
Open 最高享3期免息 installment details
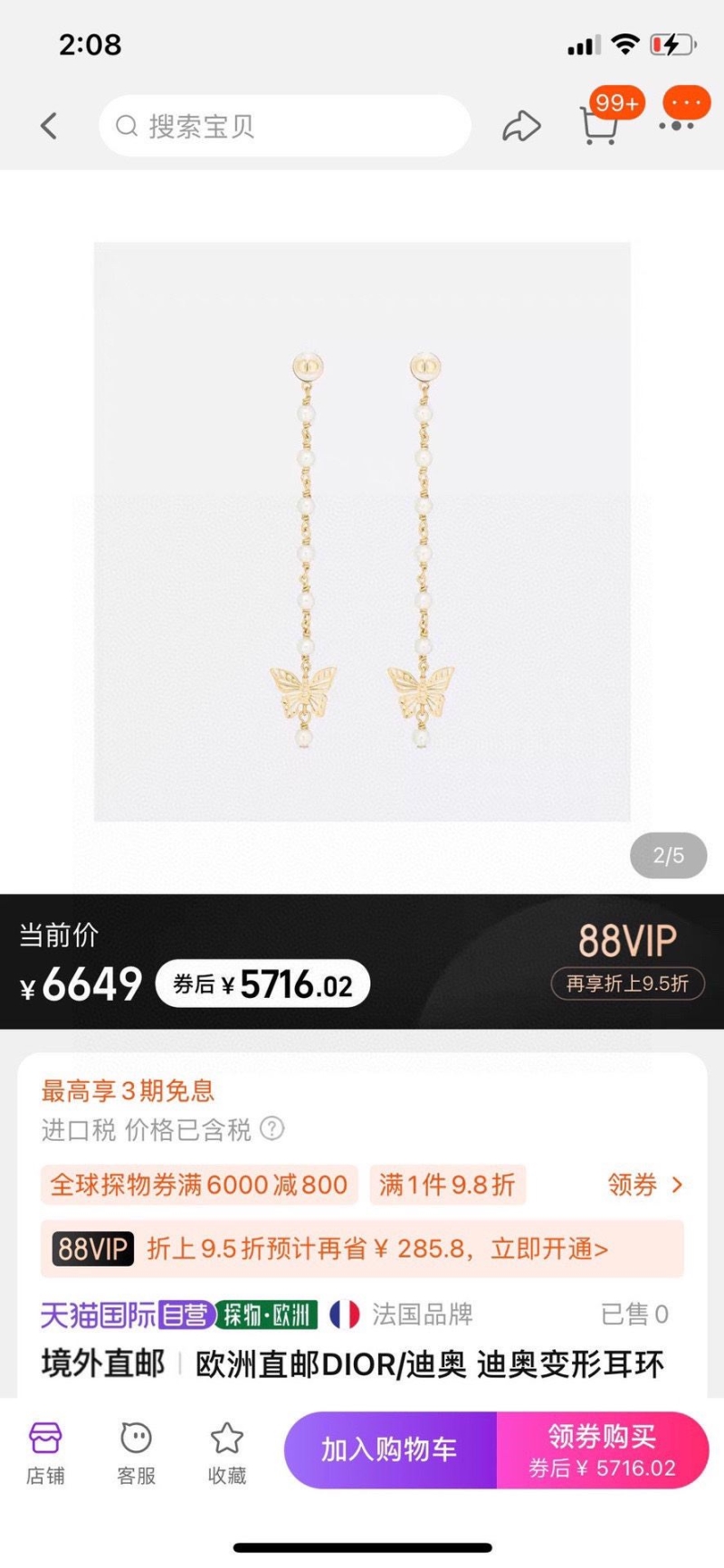(125, 1092)
